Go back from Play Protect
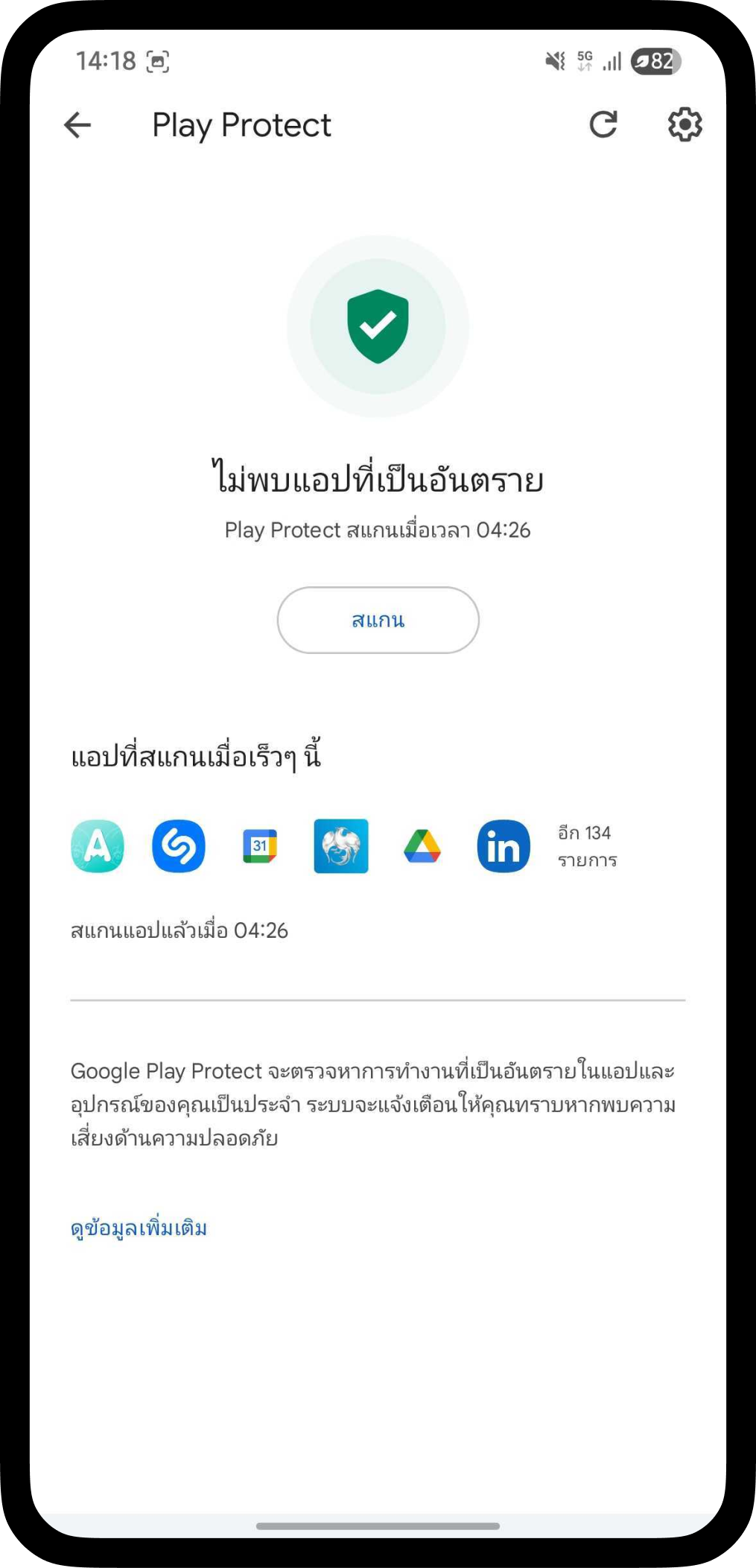 [x=77, y=125]
